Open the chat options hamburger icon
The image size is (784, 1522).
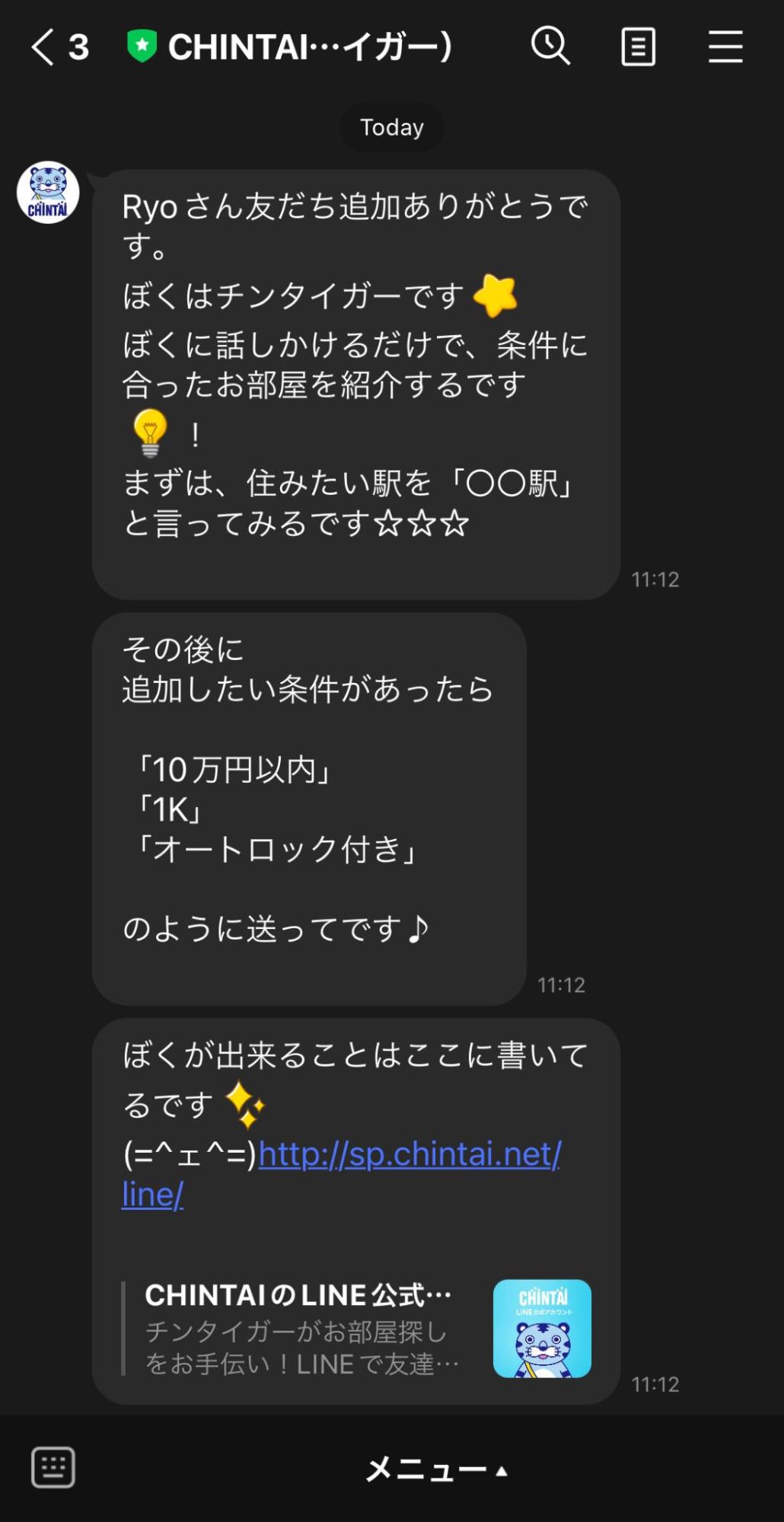coord(725,47)
